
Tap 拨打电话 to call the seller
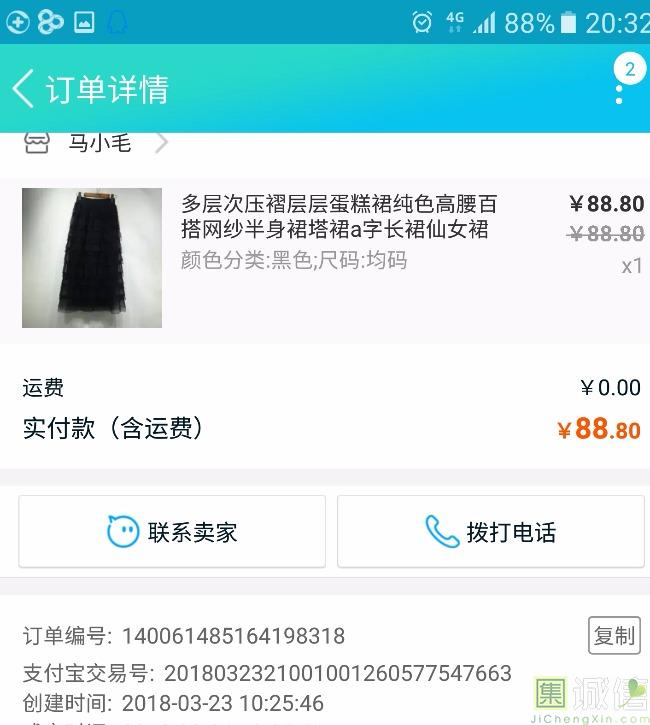pos(490,532)
